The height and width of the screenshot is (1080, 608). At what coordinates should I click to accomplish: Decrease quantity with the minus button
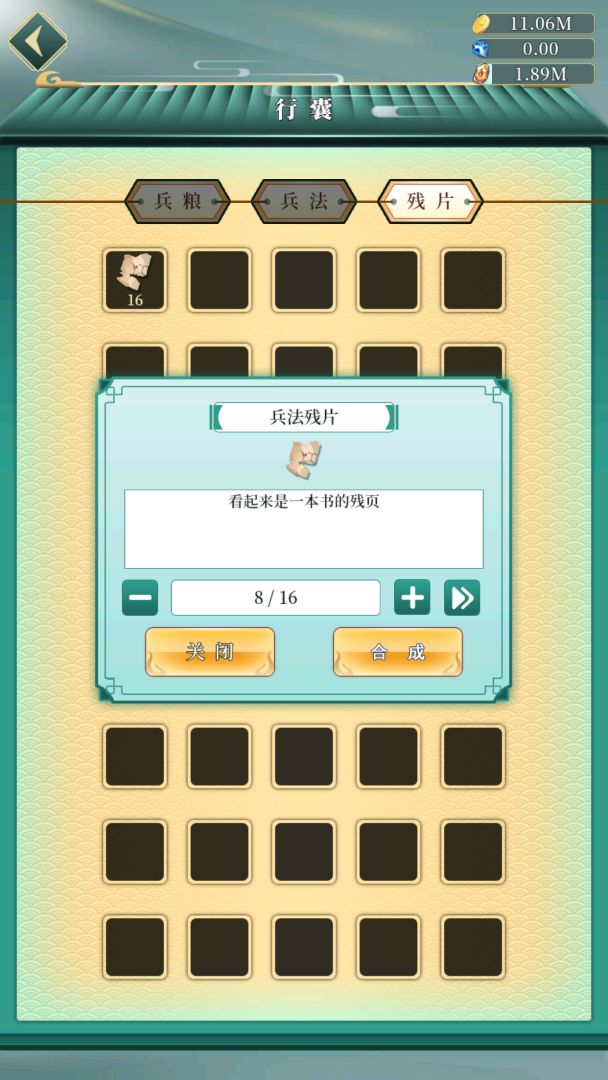point(140,598)
